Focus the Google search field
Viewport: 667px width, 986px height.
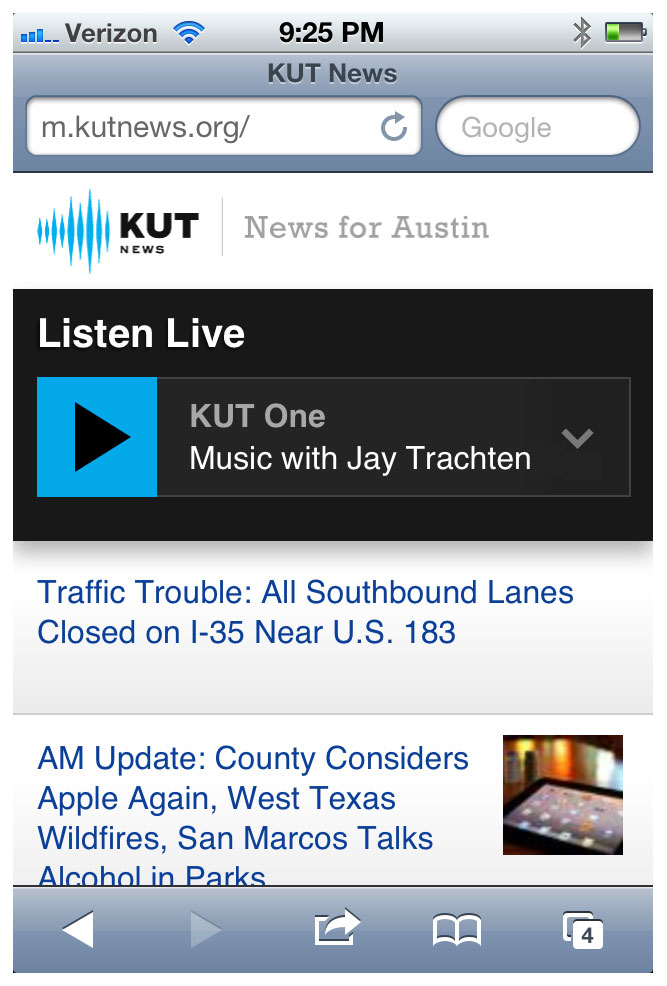pyautogui.click(x=537, y=127)
